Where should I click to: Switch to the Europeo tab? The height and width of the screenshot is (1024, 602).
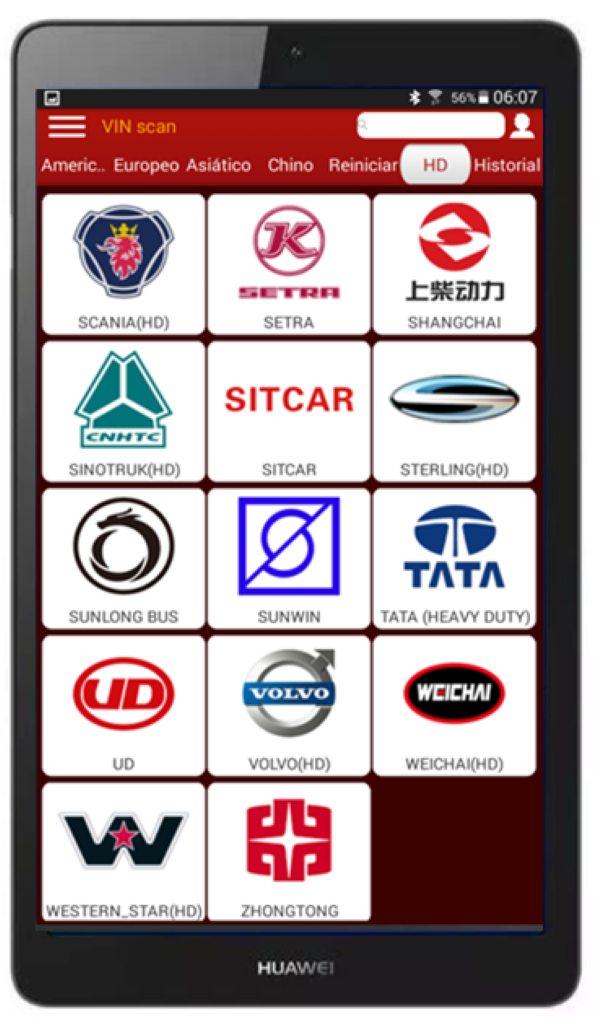point(146,165)
